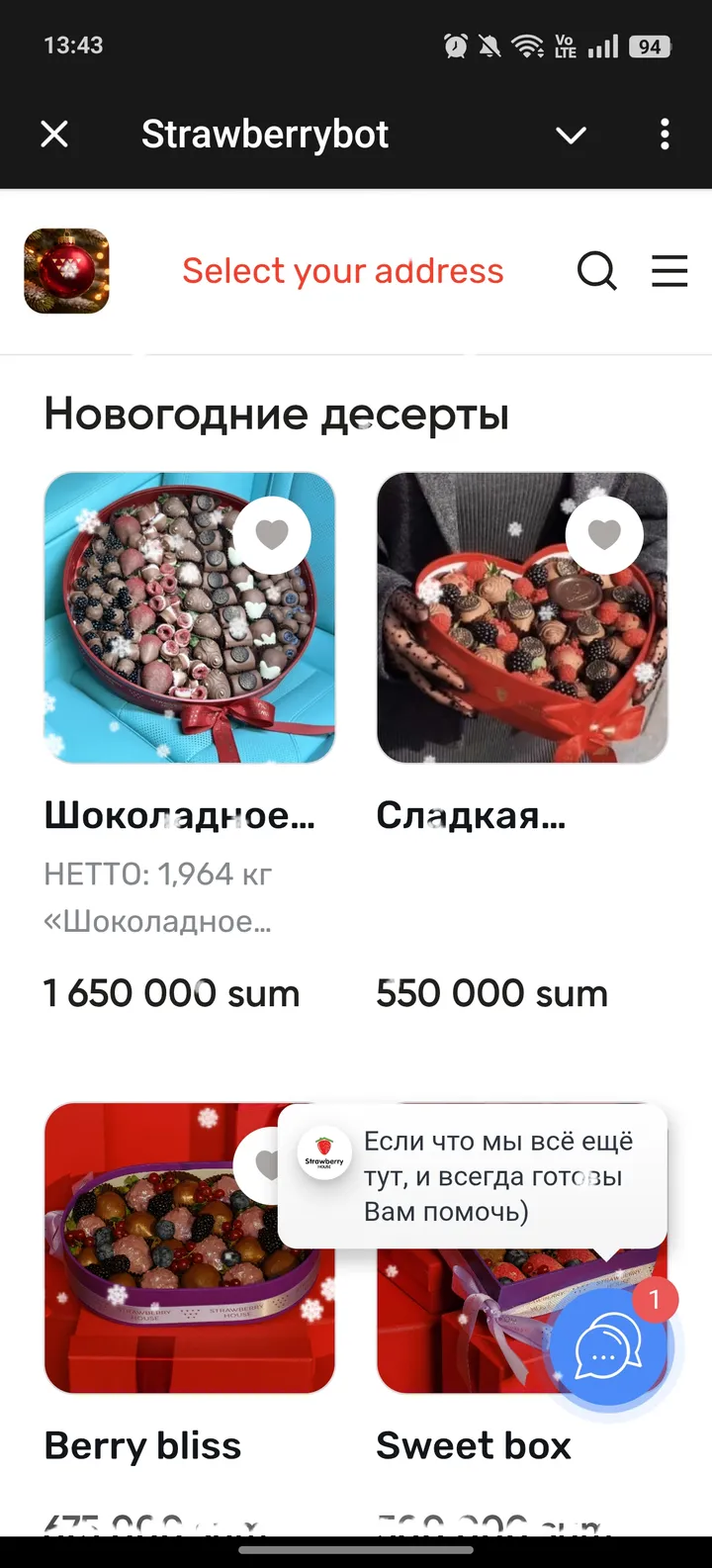Image resolution: width=712 pixels, height=1568 pixels.
Task: Open the search icon in the shop header
Action: pos(596,270)
